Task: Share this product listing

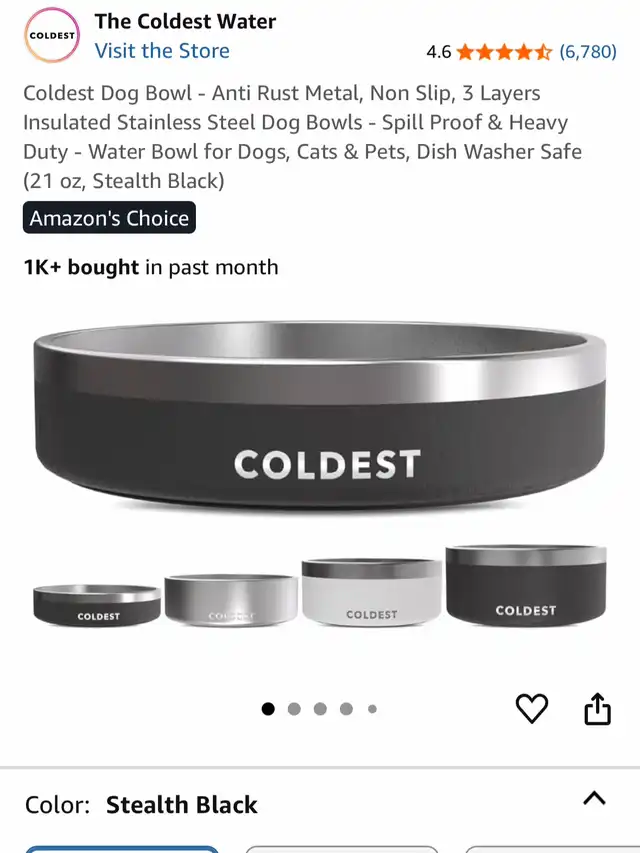Action: pos(597,709)
